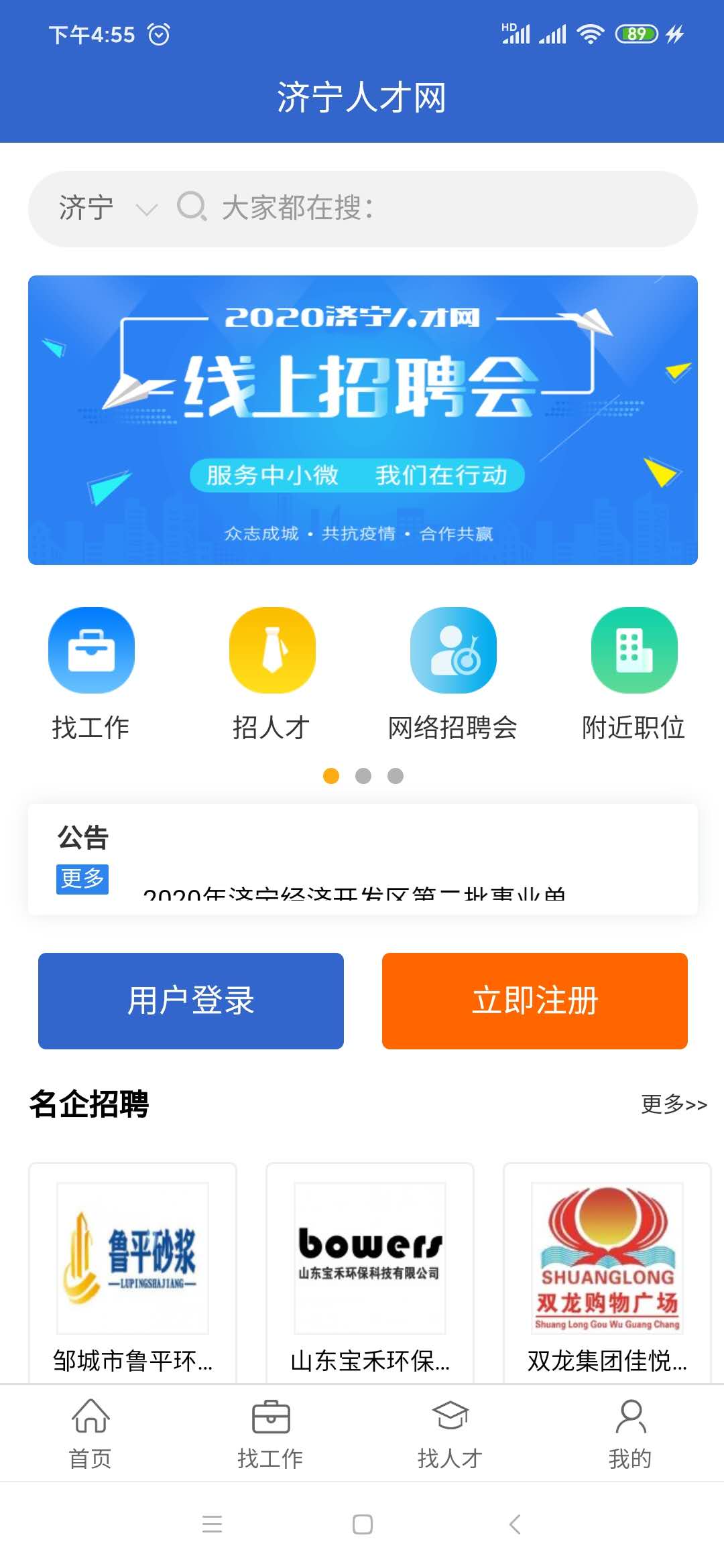This screenshot has height=1568, width=724.
Task: Tap the 附近职位 building icon
Action: coord(632,650)
